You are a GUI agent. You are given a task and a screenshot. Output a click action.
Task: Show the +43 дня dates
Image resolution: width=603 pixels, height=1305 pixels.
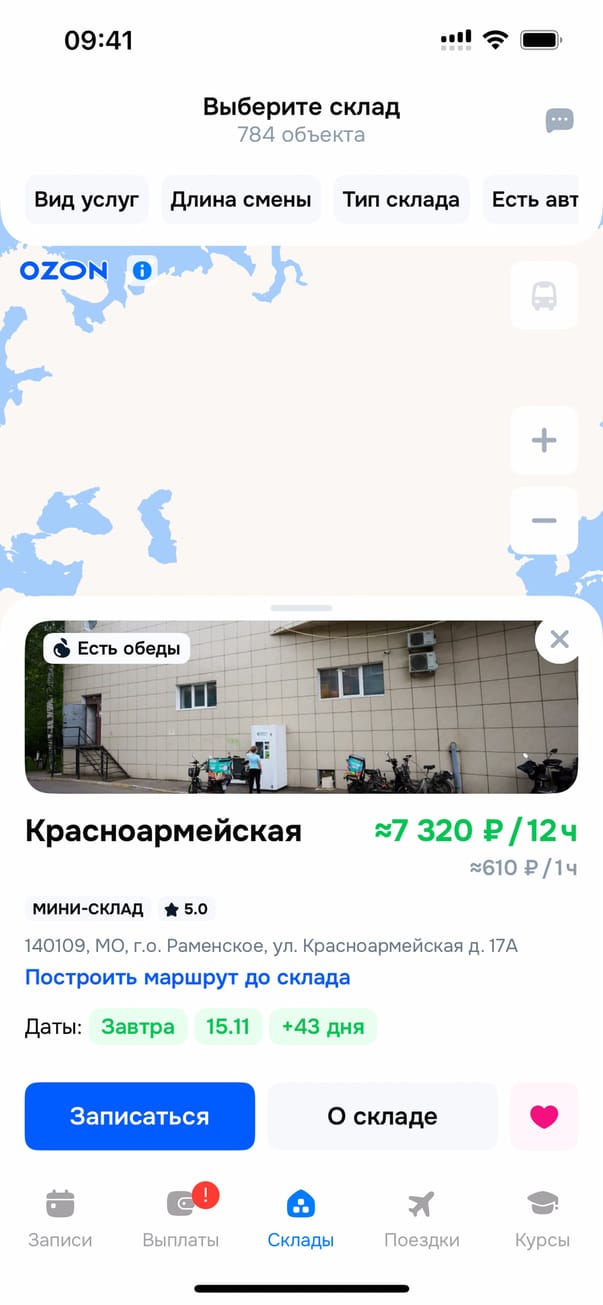coord(323,1026)
